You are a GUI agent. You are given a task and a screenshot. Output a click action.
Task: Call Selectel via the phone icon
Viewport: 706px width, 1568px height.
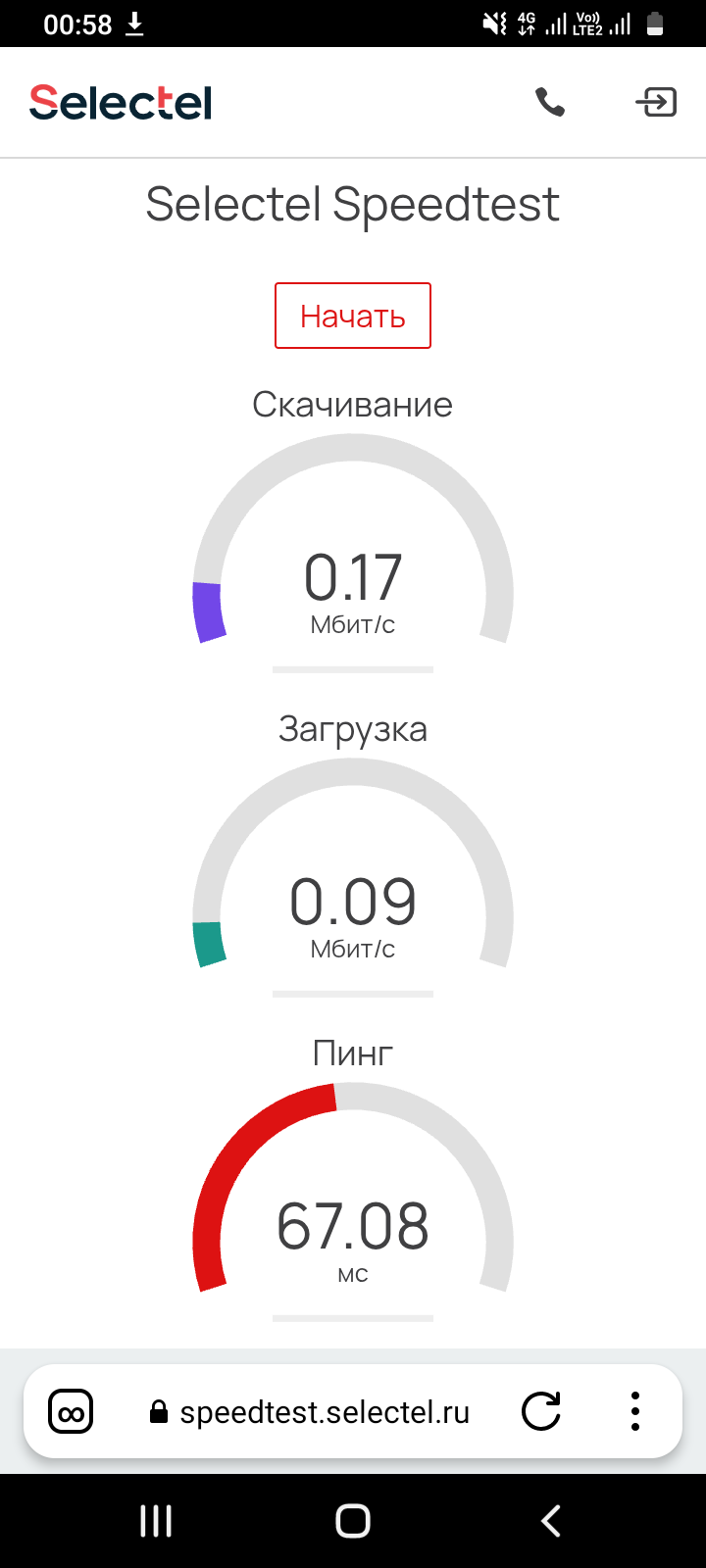[x=550, y=102]
